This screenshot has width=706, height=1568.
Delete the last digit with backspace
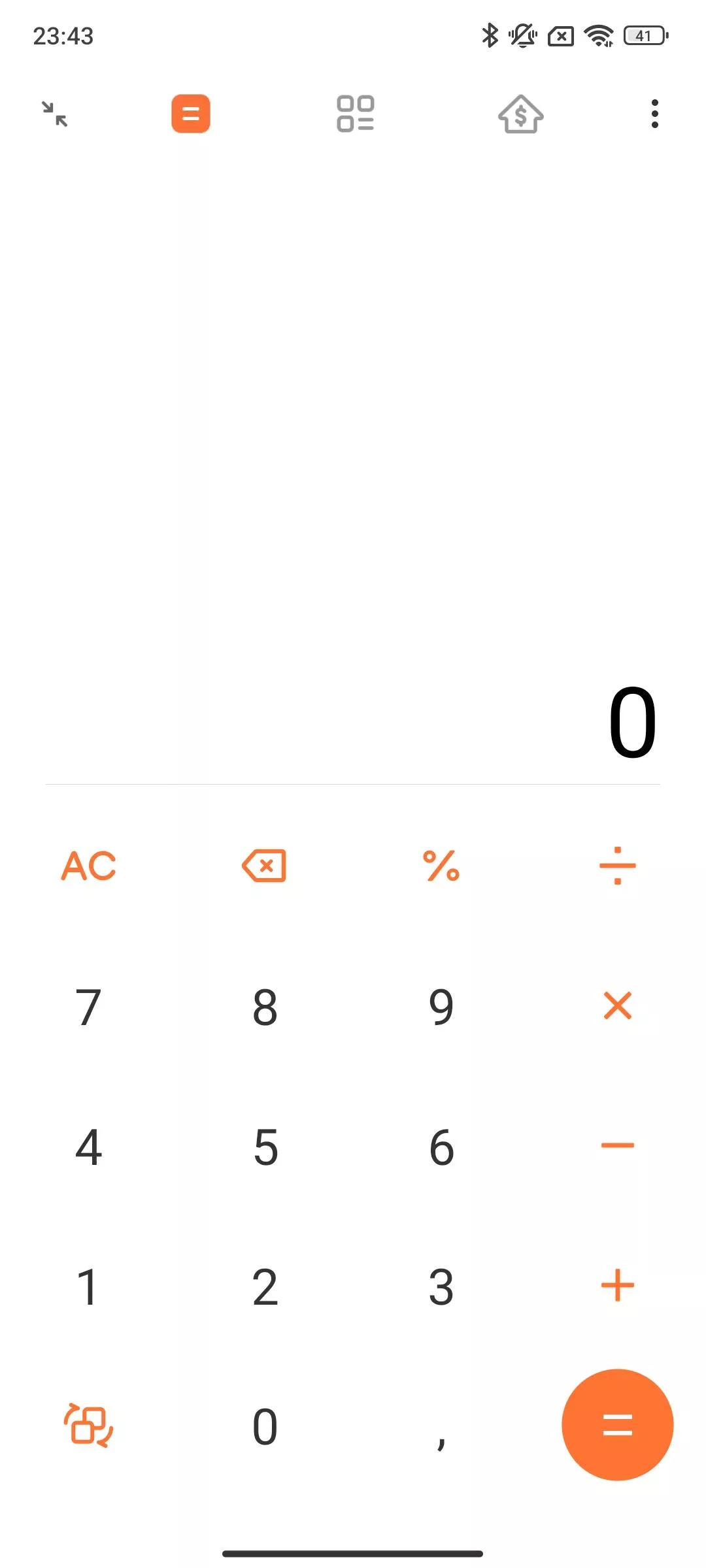pos(264,866)
